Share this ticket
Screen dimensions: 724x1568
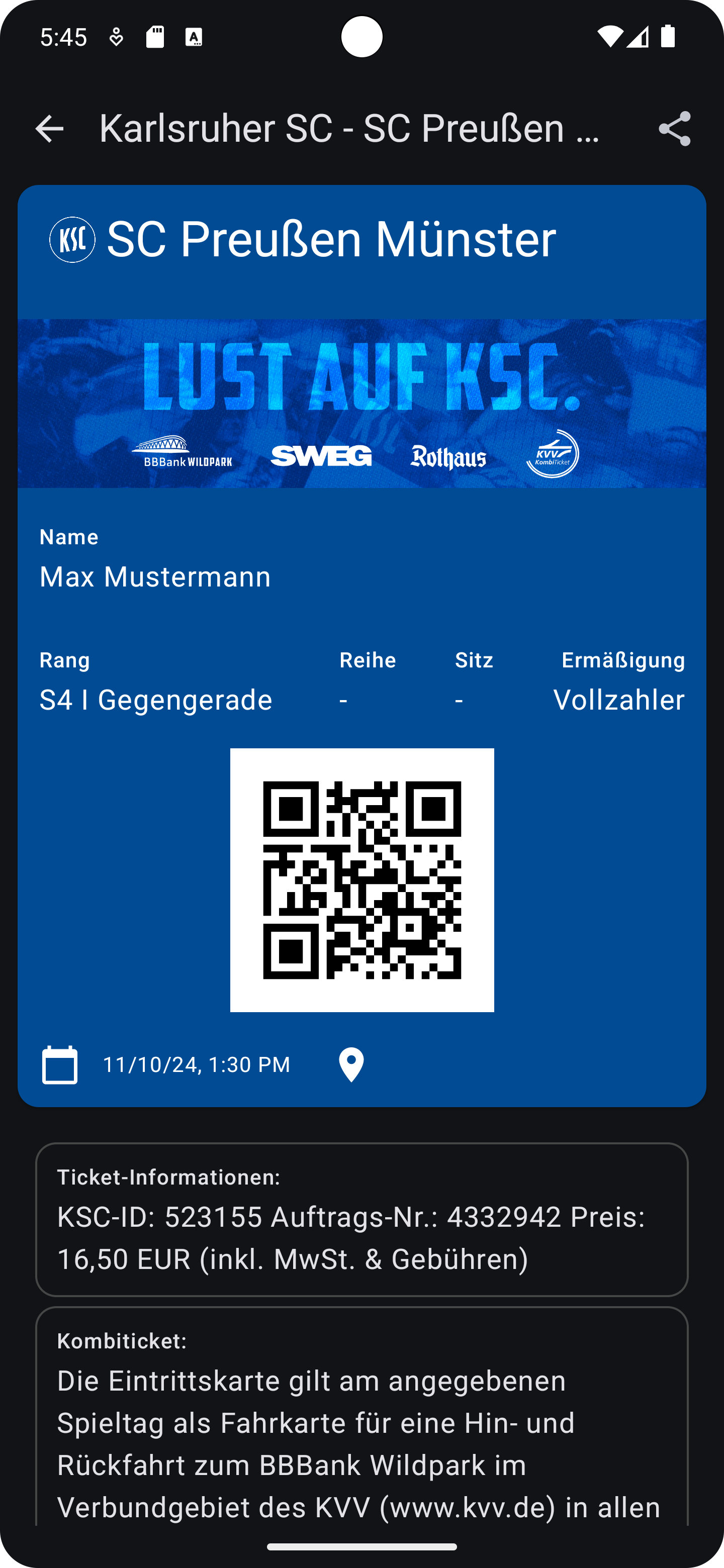coord(674,129)
